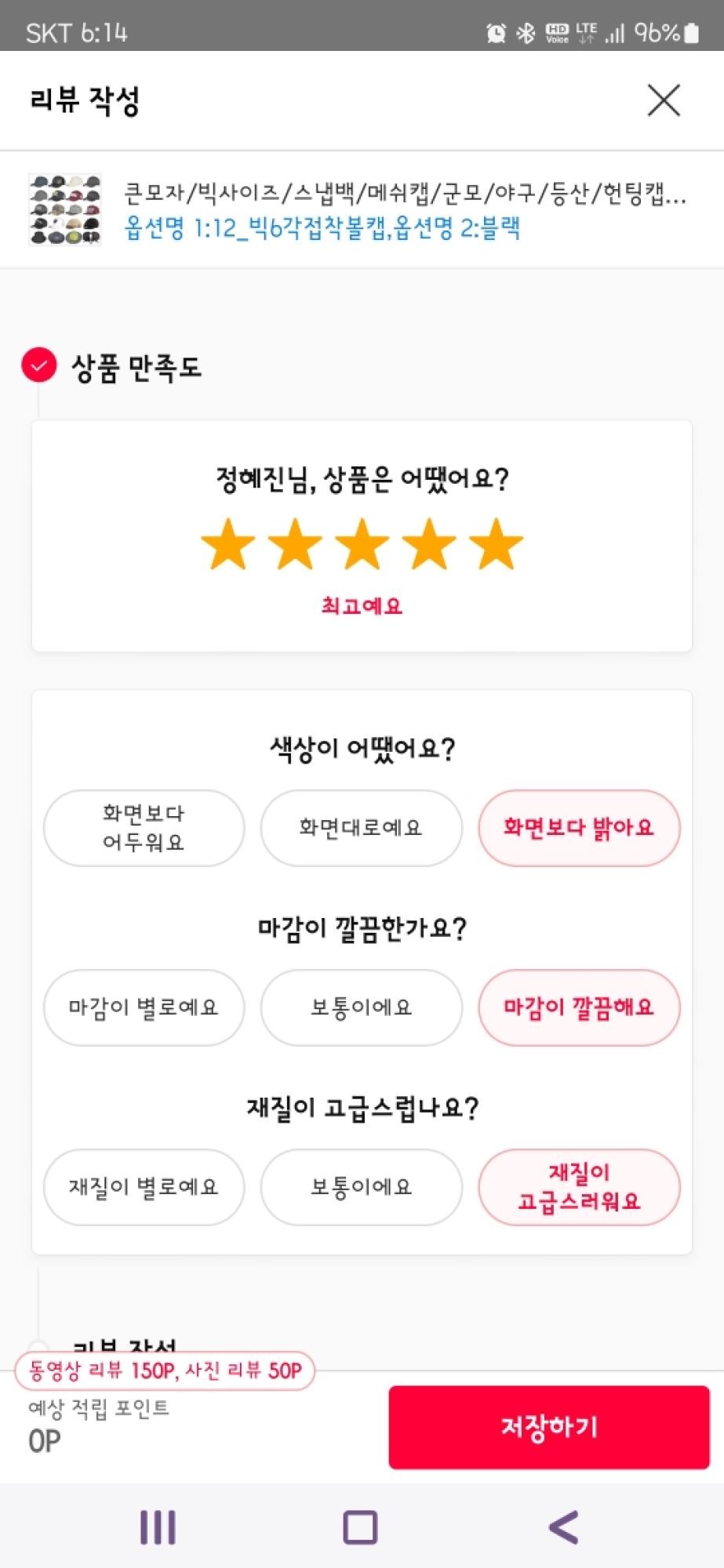The image size is (724, 1568).
Task: Pick 재질이 고급스러워요
Action: (579, 1187)
